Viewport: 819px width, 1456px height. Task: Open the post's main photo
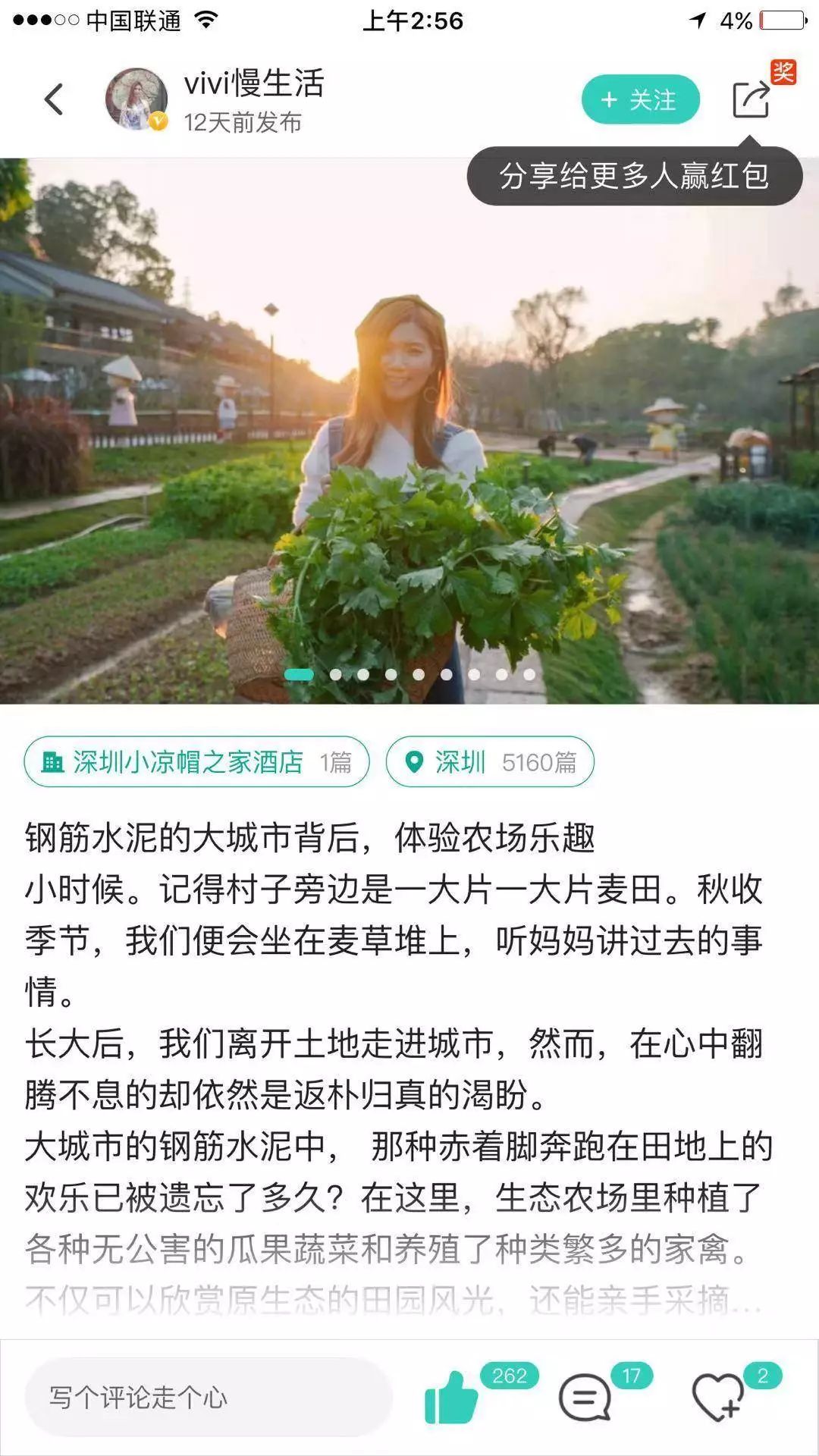(409, 425)
